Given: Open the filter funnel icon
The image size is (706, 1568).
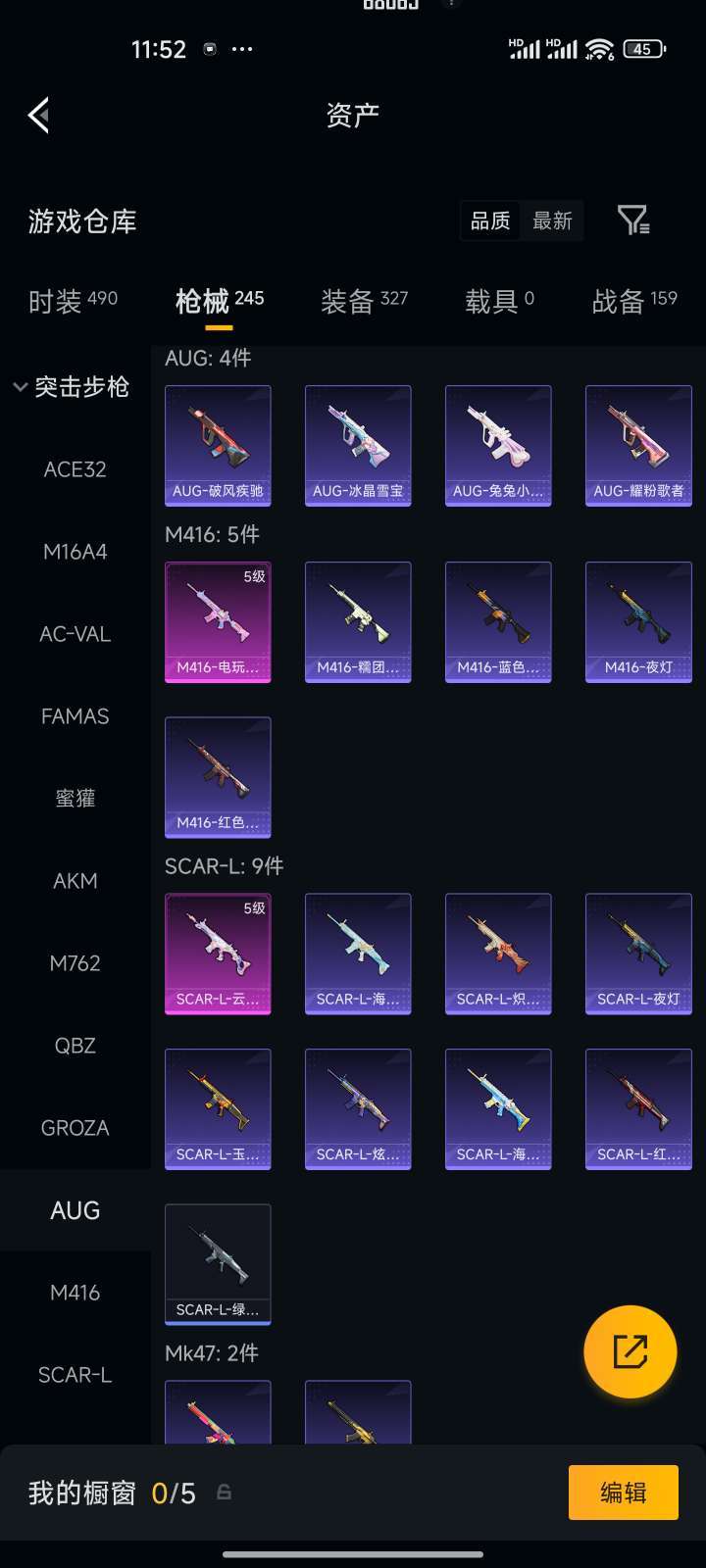Looking at the screenshot, I should click(633, 220).
